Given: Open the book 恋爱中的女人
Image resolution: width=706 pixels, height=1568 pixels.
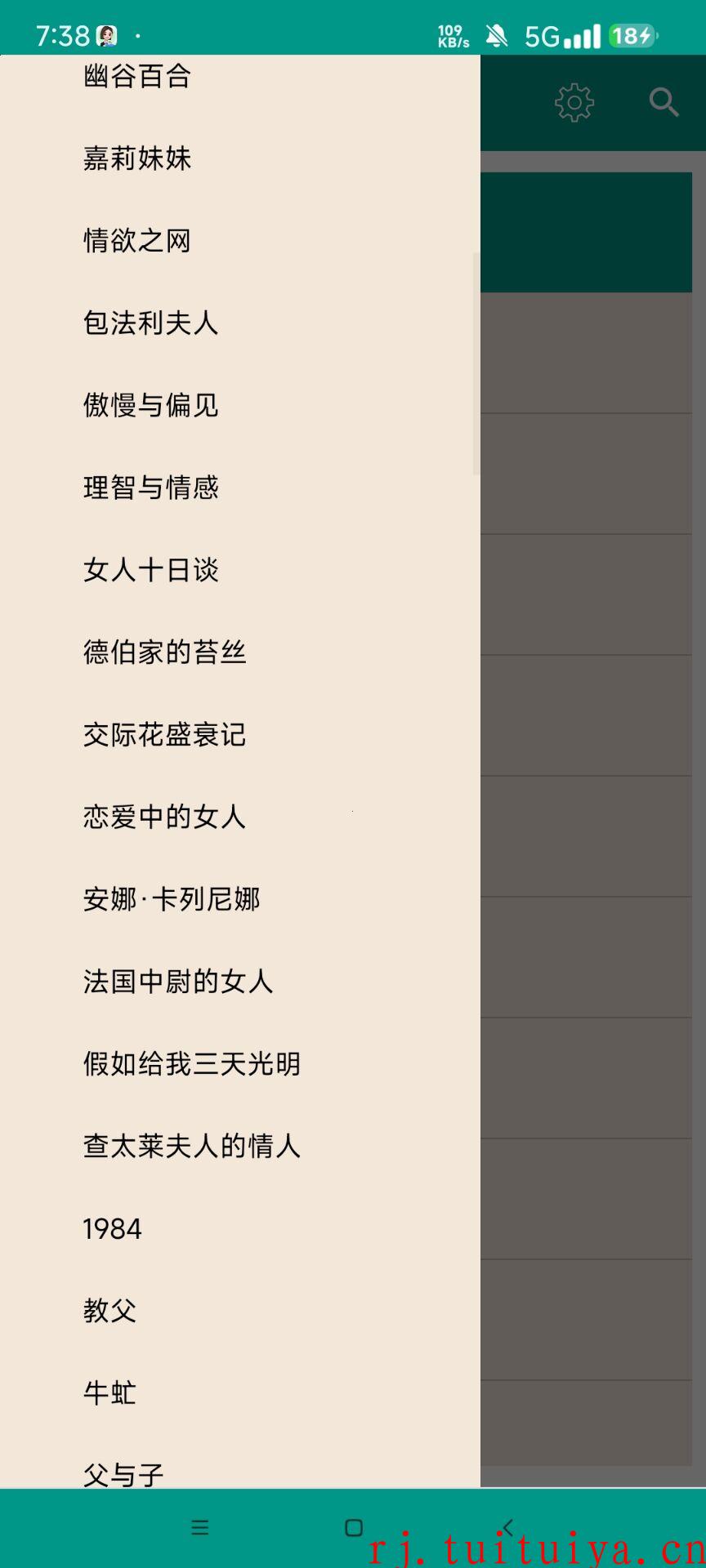Looking at the screenshot, I should [x=164, y=817].
